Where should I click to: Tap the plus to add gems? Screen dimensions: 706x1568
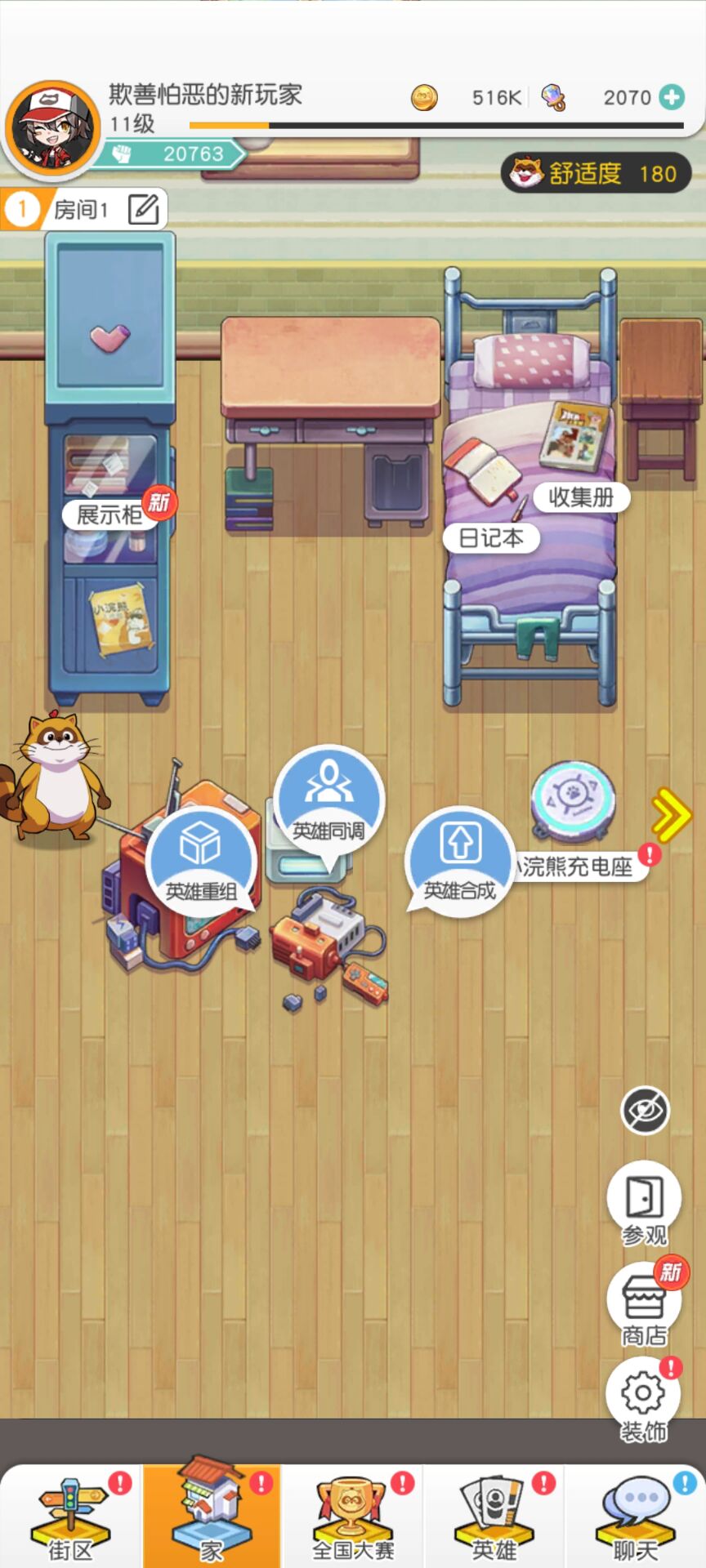[672, 97]
